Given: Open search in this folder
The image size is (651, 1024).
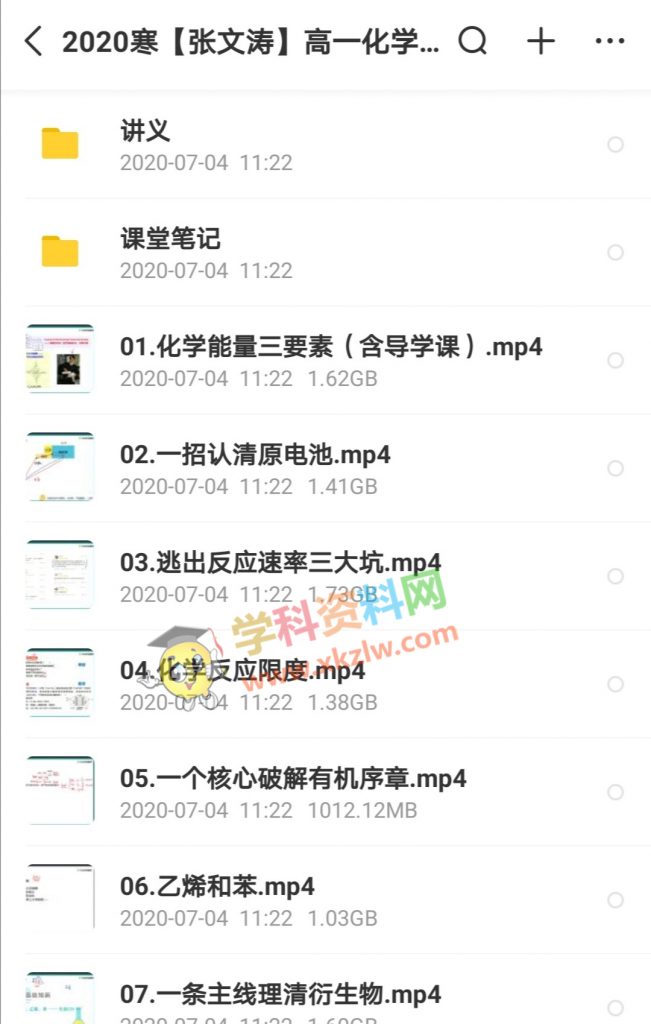Looking at the screenshot, I should pos(472,41).
